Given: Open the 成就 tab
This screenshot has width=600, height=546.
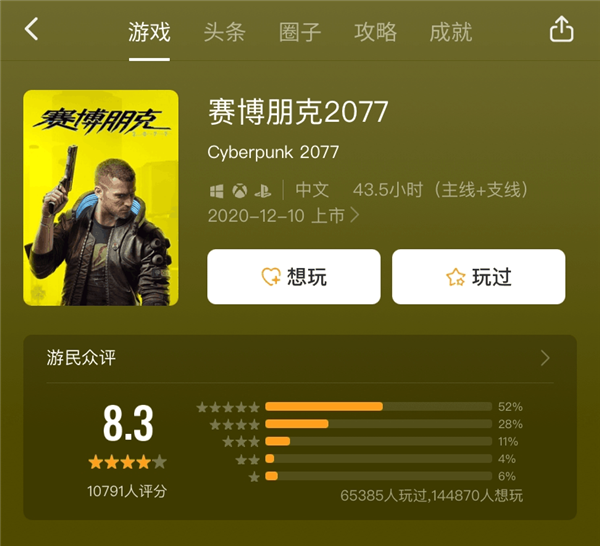Looking at the screenshot, I should [450, 32].
